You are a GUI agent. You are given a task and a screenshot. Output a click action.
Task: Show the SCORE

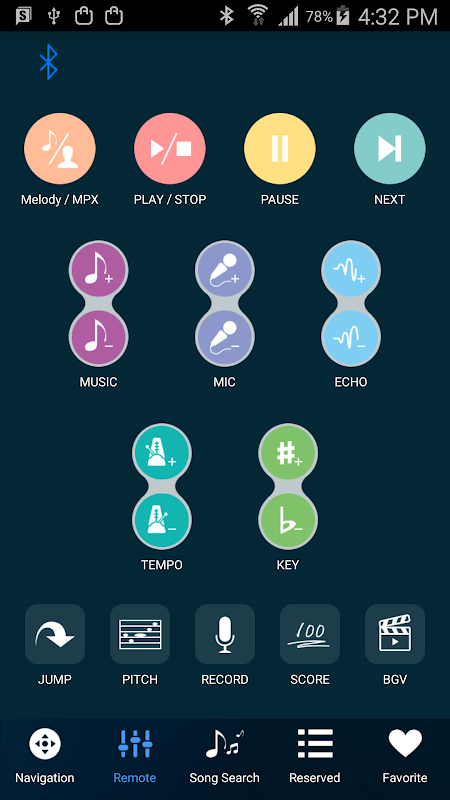tap(310, 634)
